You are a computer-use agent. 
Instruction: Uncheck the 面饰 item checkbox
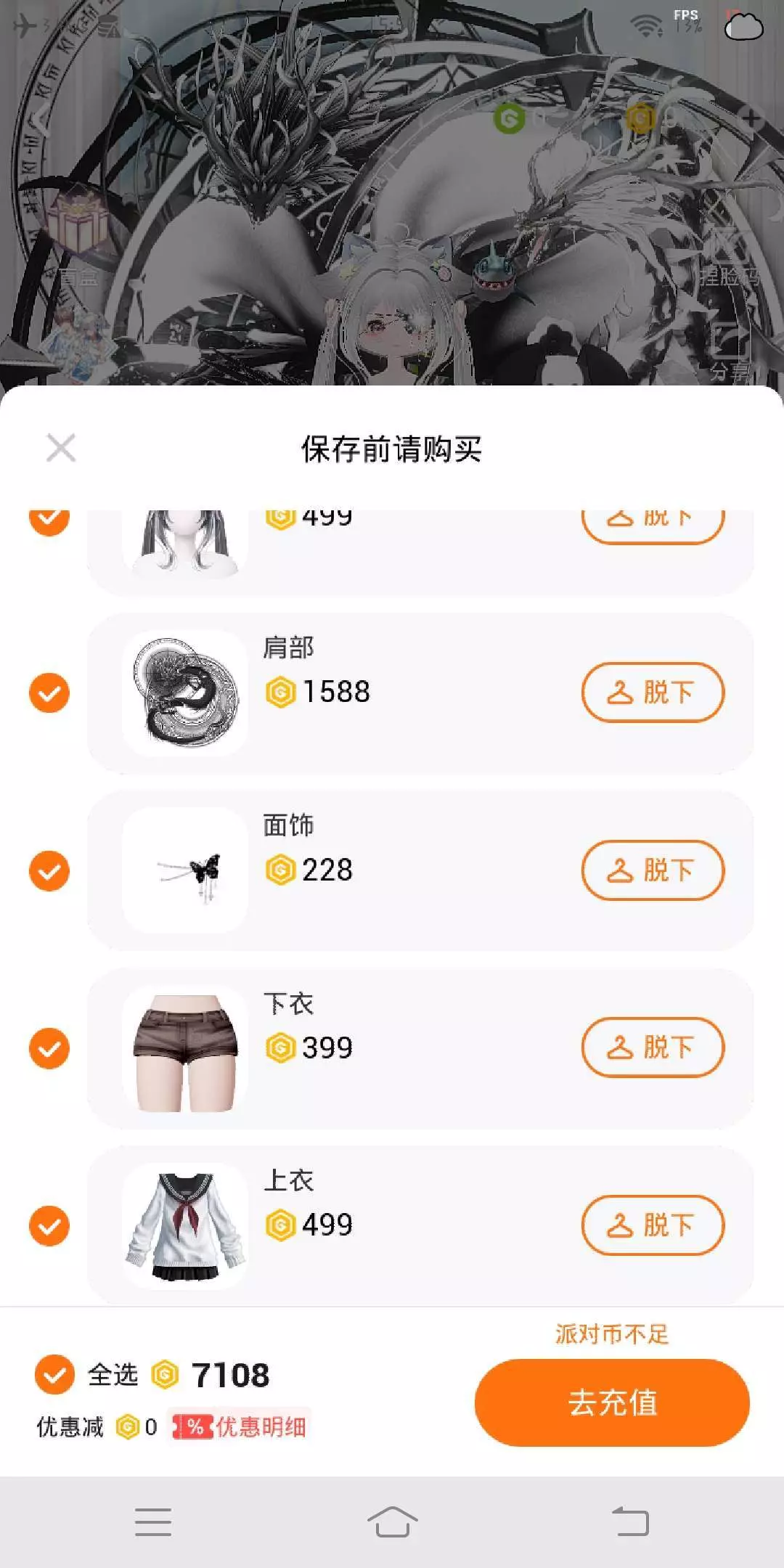49,870
